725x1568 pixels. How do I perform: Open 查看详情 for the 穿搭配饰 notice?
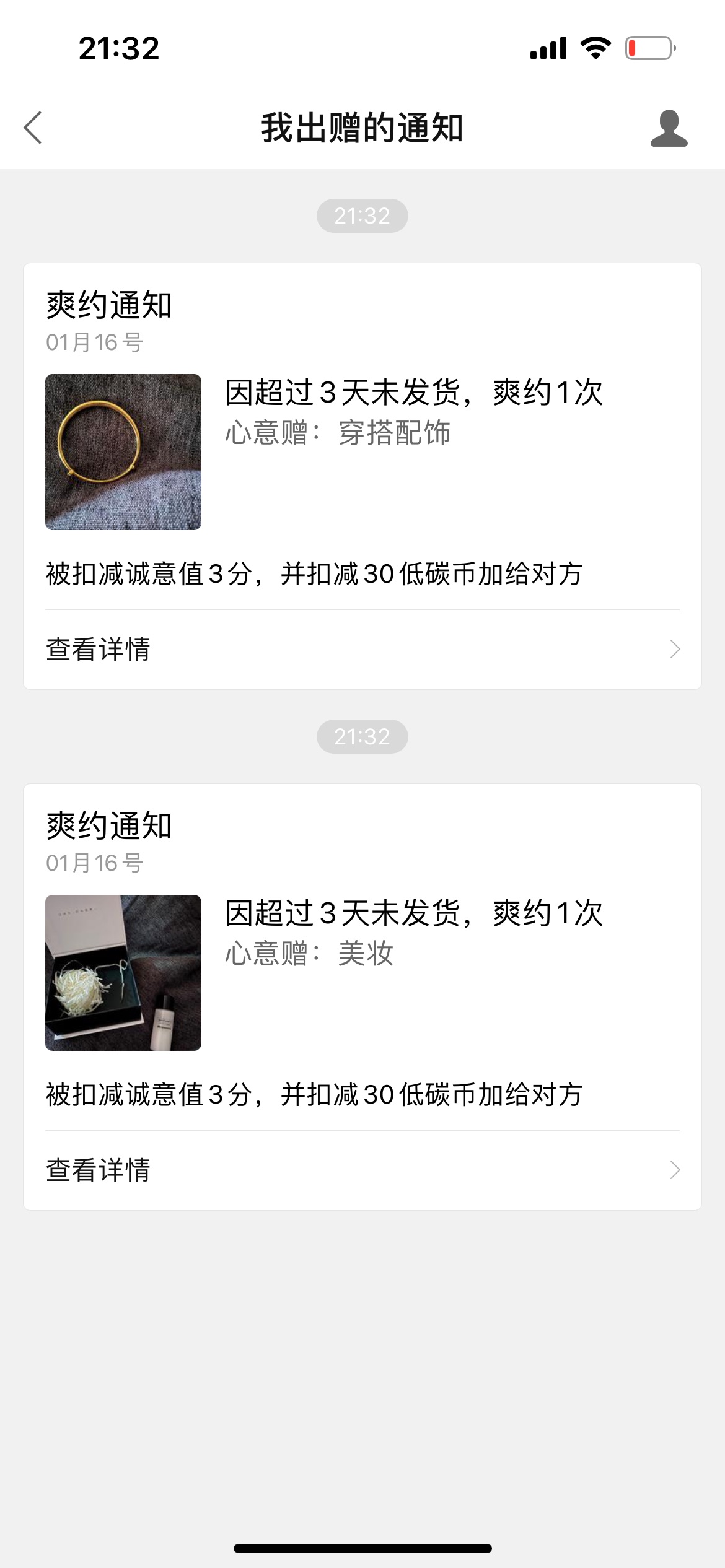point(362,649)
